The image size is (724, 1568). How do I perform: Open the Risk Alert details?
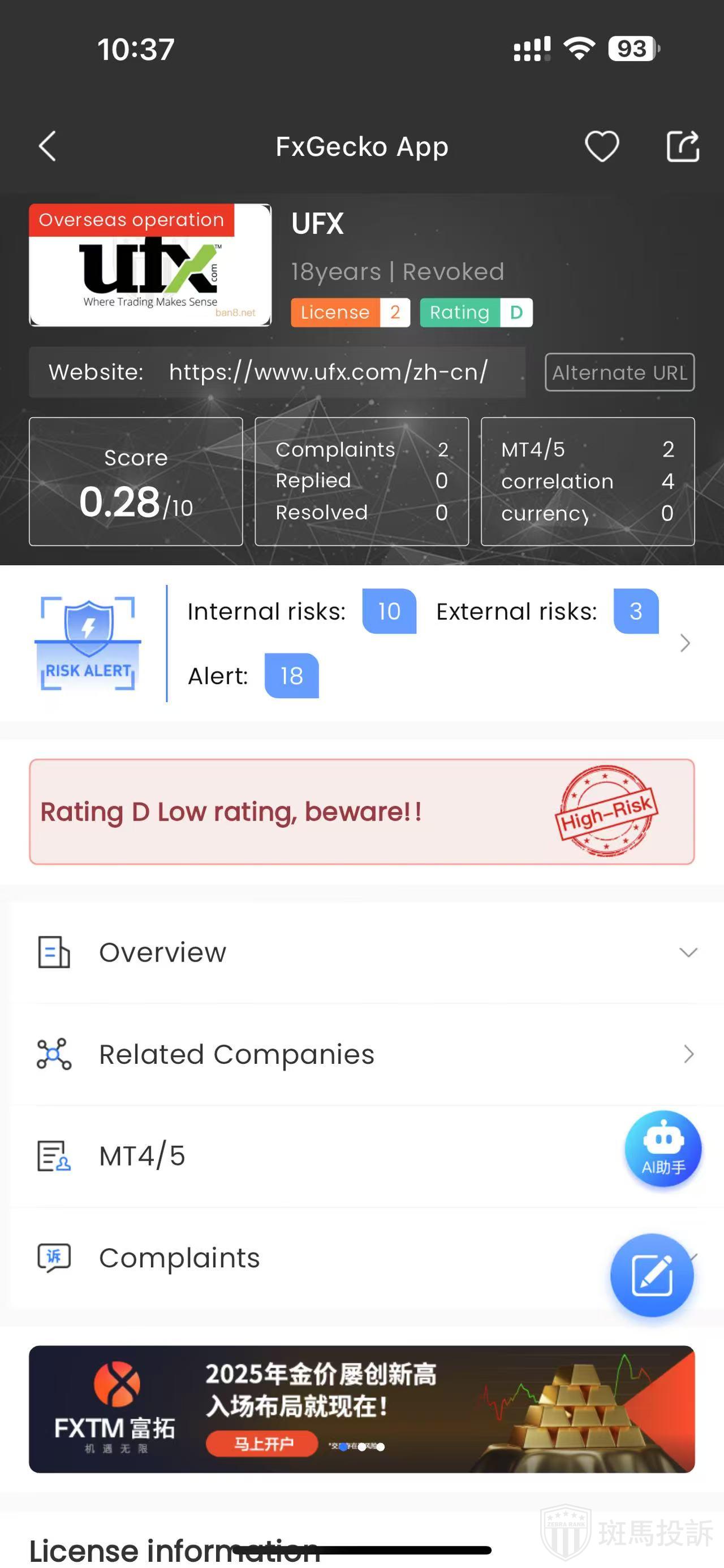(684, 643)
